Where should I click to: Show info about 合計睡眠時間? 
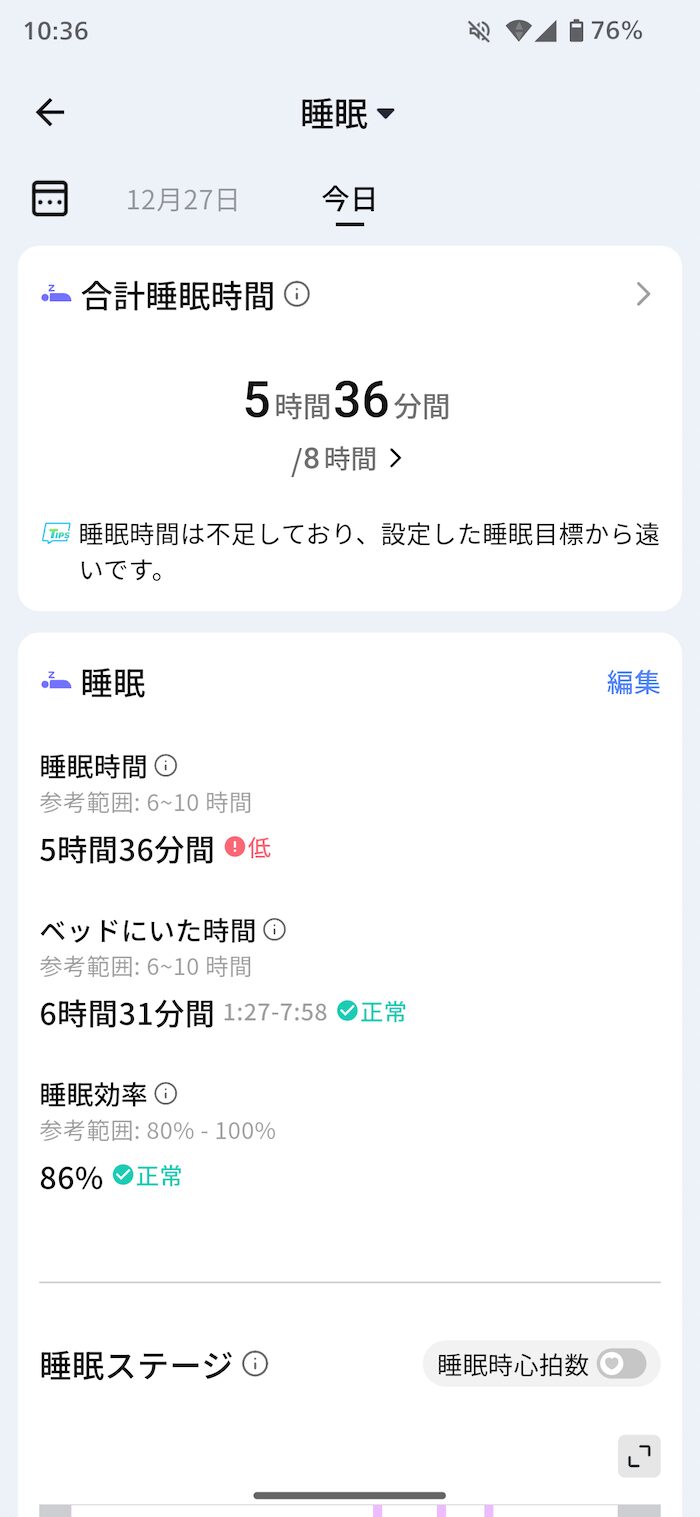point(297,294)
